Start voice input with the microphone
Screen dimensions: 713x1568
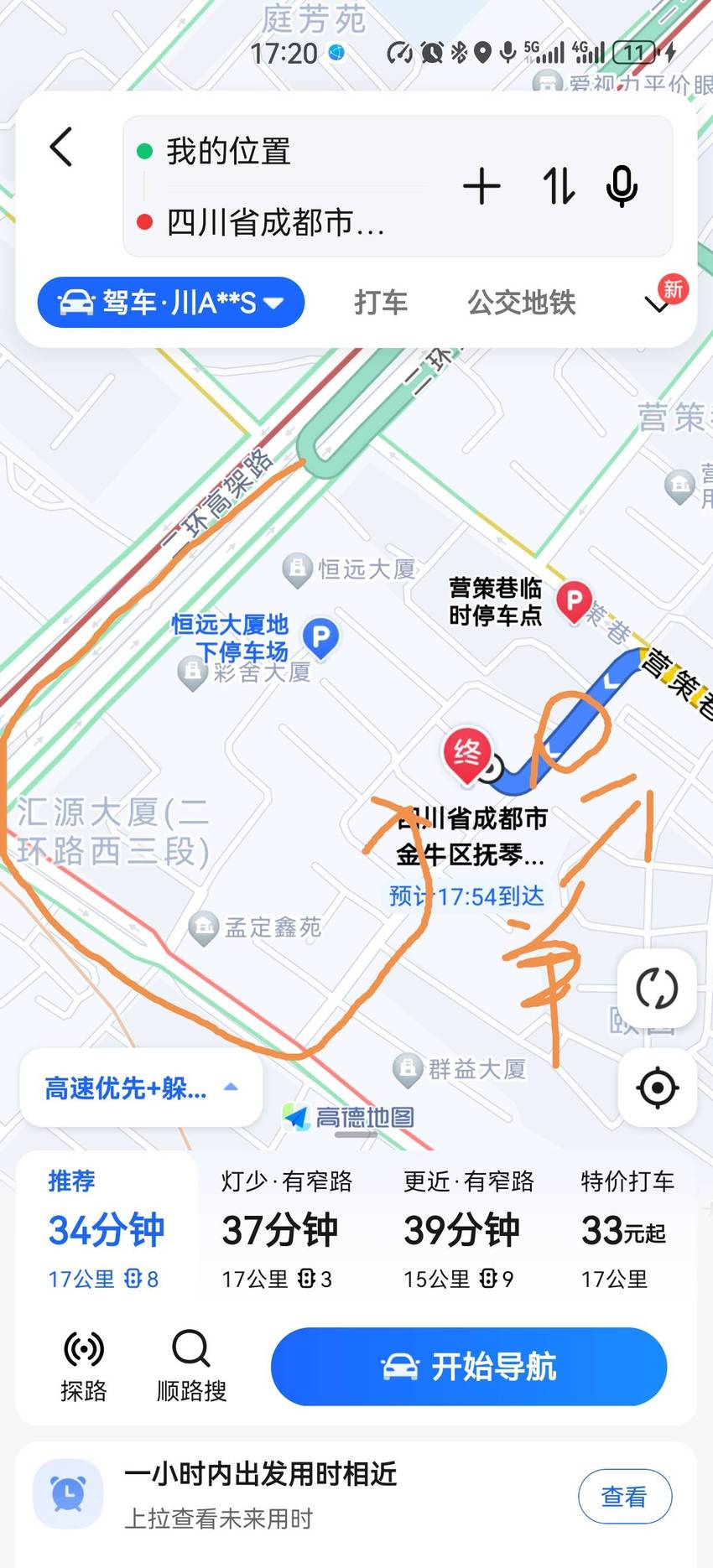[622, 186]
